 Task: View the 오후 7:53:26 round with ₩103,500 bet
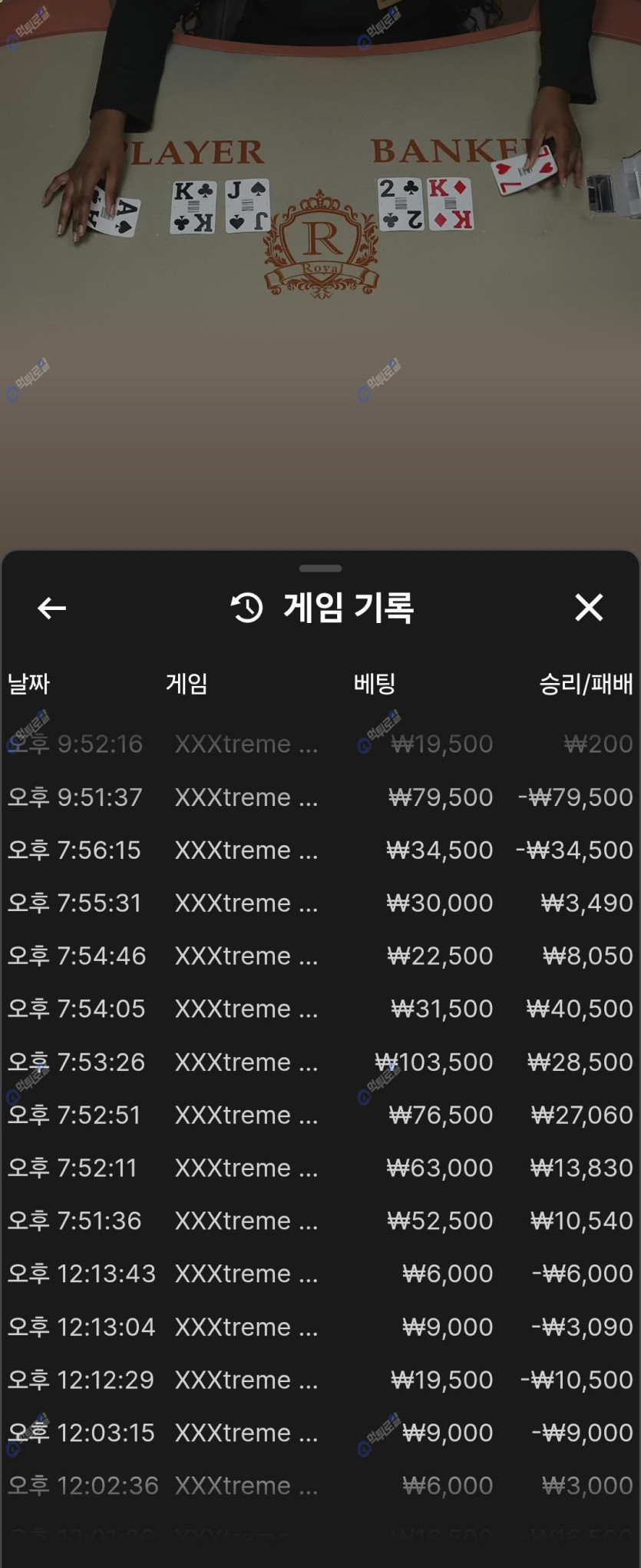coord(320,1062)
